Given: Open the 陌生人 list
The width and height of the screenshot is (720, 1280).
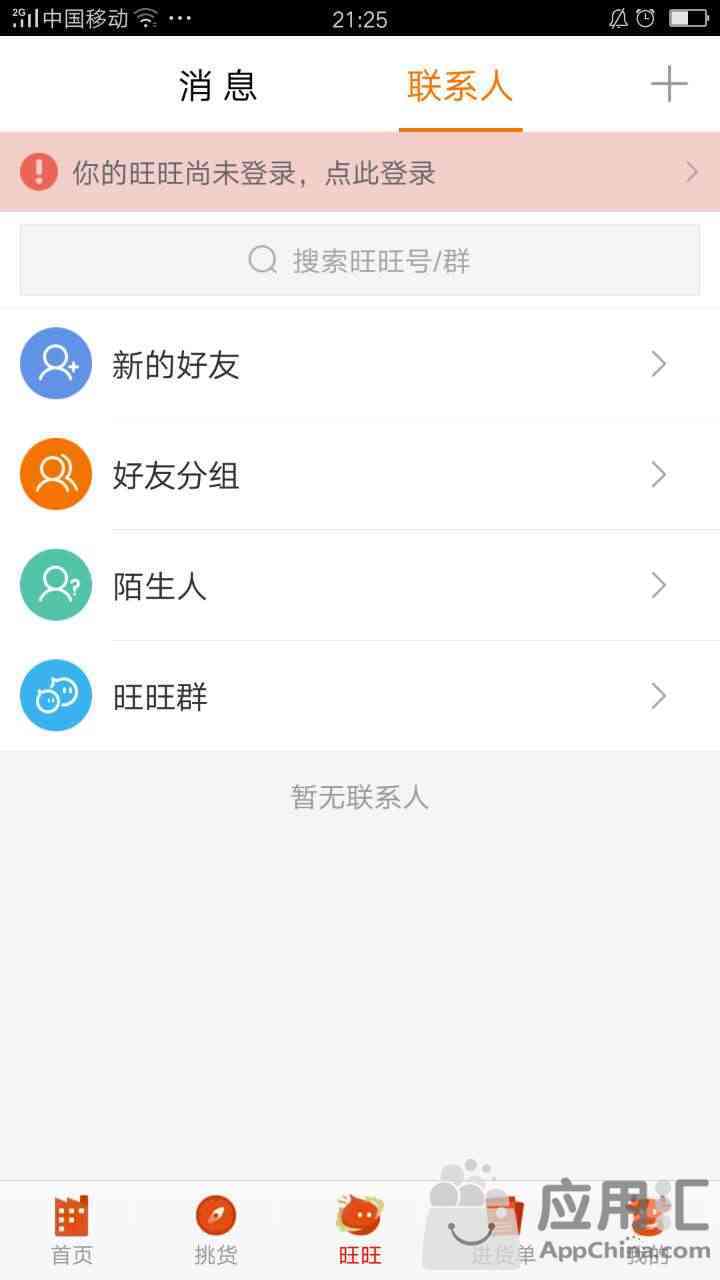Looking at the screenshot, I should click(360, 585).
